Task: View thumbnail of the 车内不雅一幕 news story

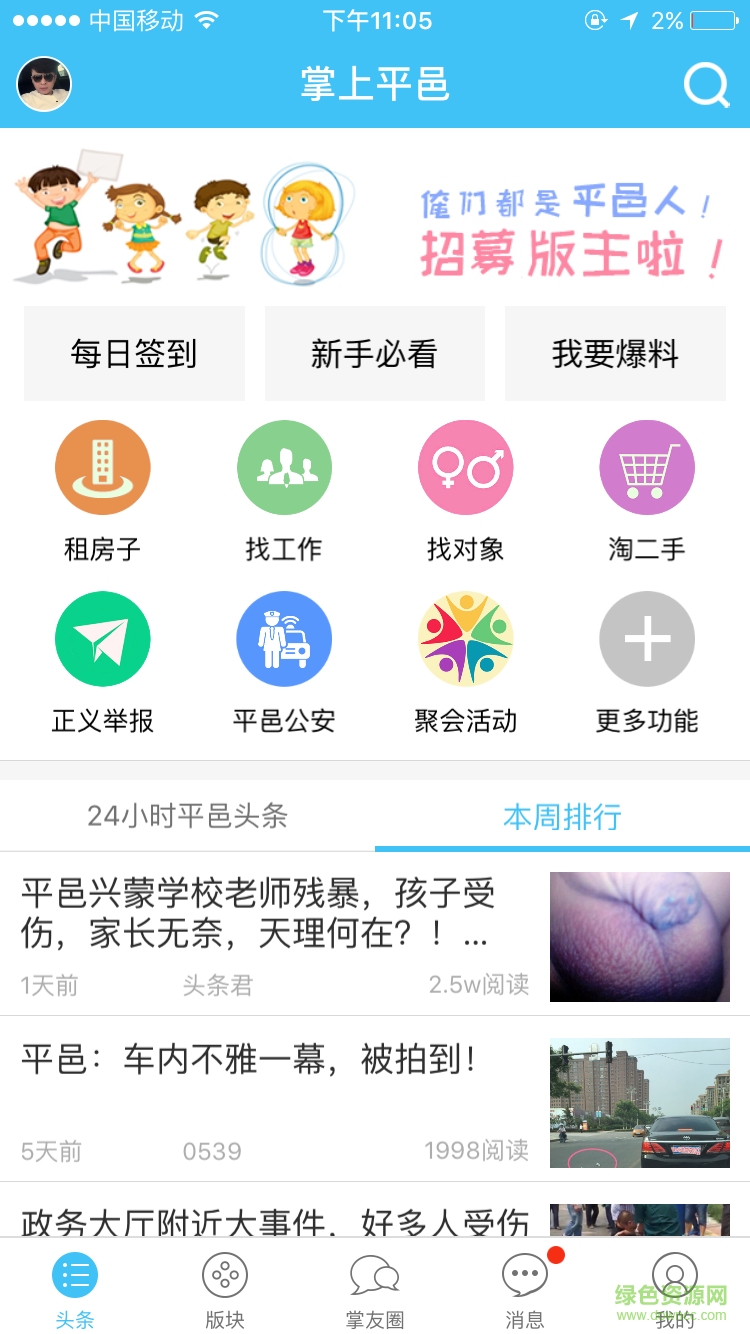Action: coord(639,1104)
